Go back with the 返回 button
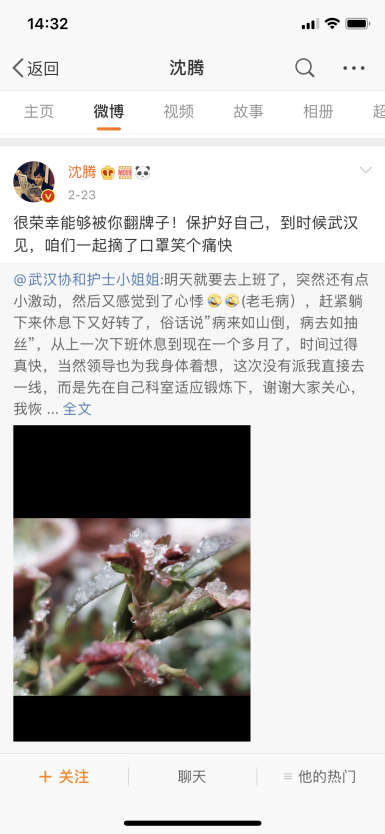This screenshot has height=834, width=385. click(x=36, y=68)
